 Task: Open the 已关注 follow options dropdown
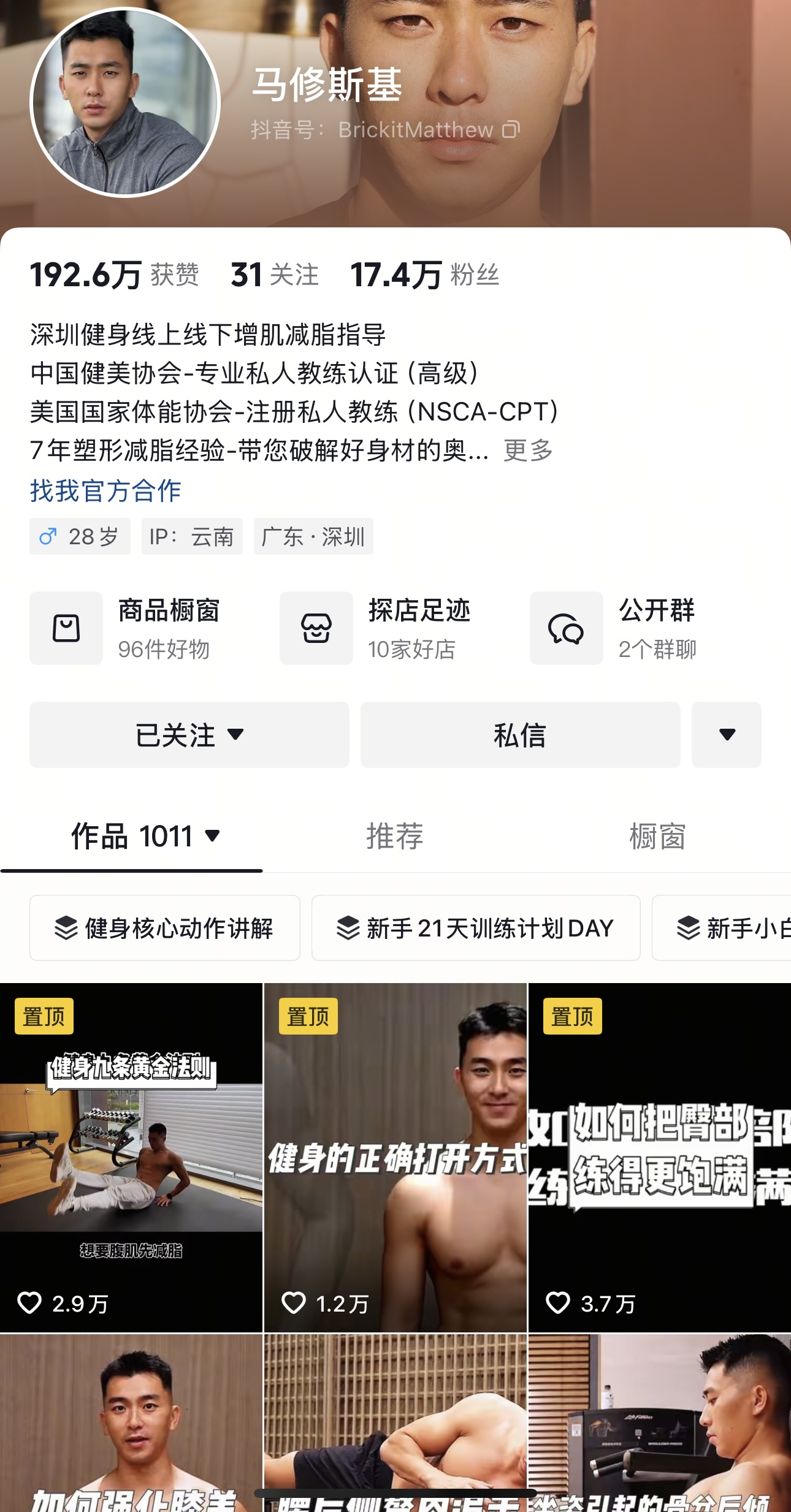[189, 735]
